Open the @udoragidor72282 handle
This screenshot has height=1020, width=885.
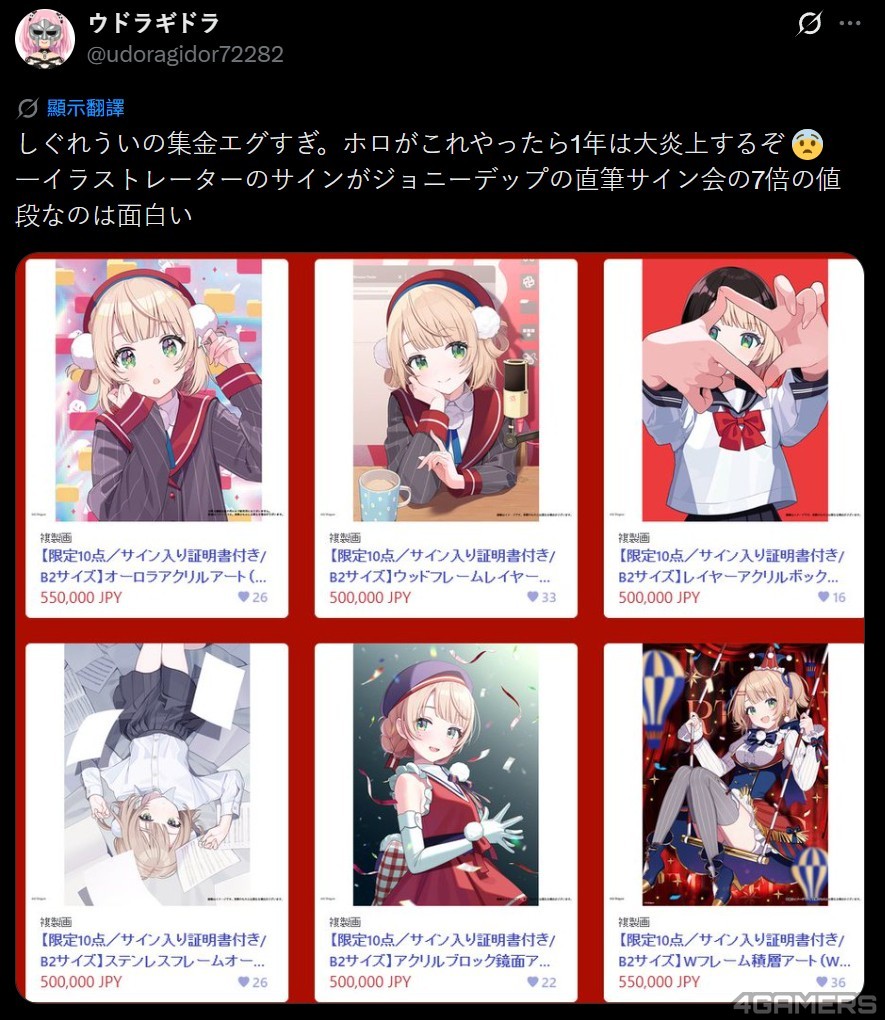pyautogui.click(x=186, y=54)
